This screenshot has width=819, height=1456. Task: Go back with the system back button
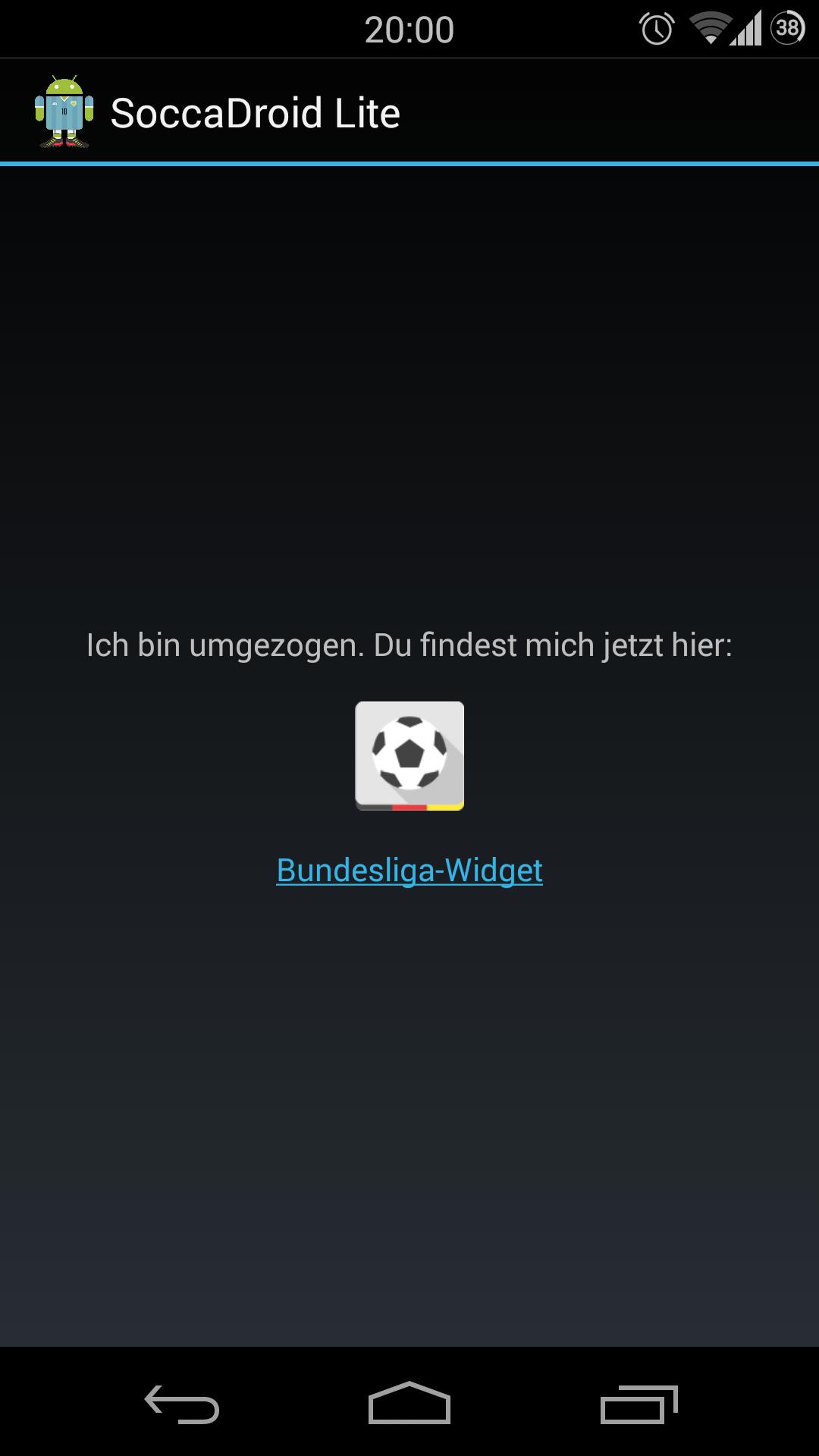182,1404
